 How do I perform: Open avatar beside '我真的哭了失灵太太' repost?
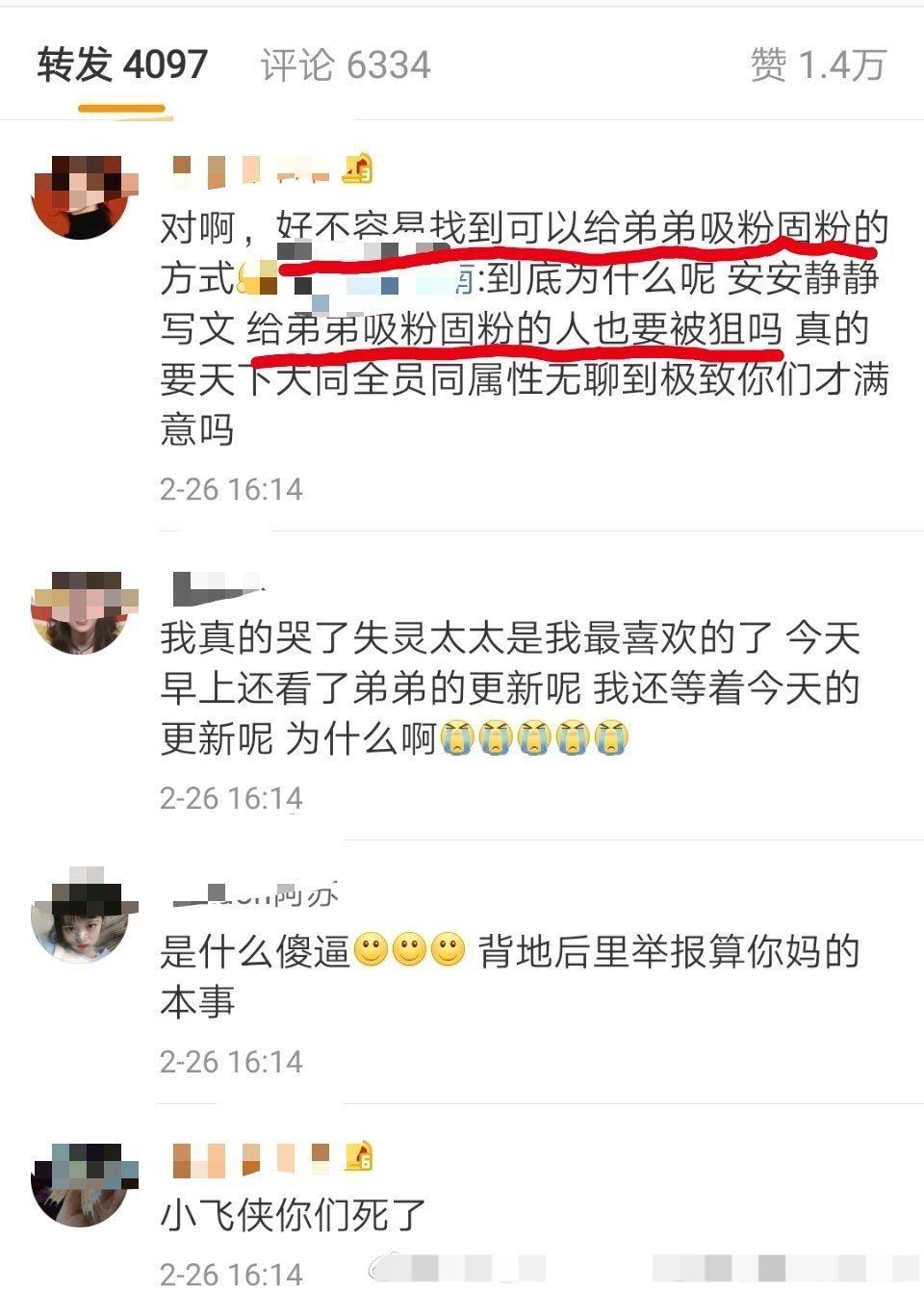click(x=81, y=611)
